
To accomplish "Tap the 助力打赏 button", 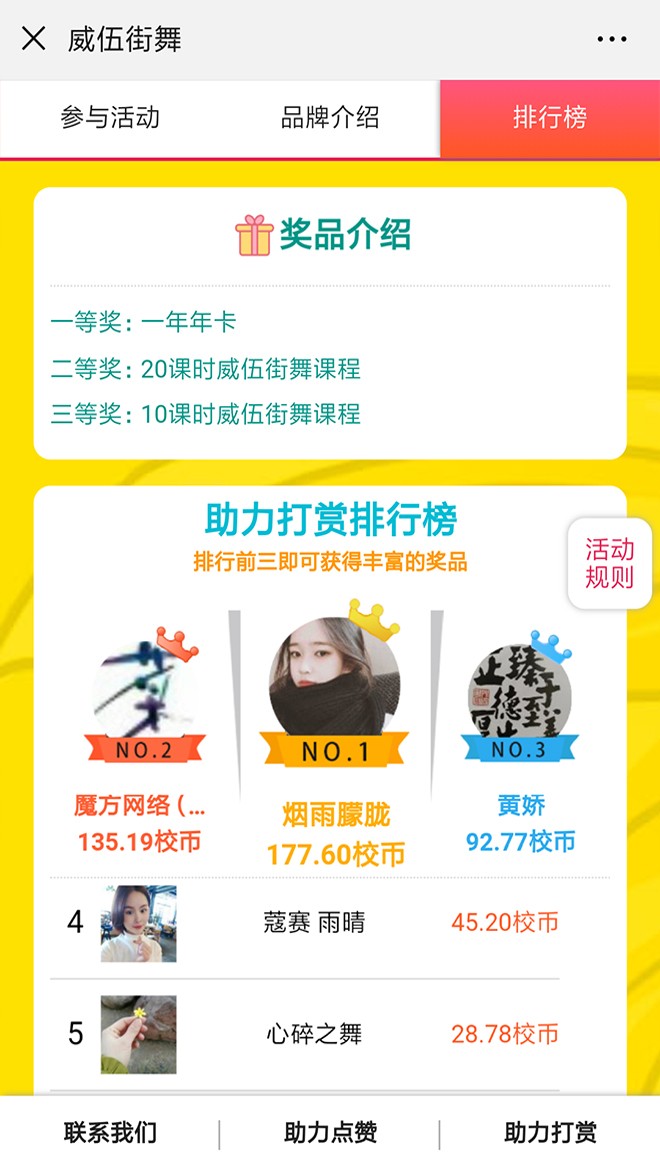I will point(550,1133).
